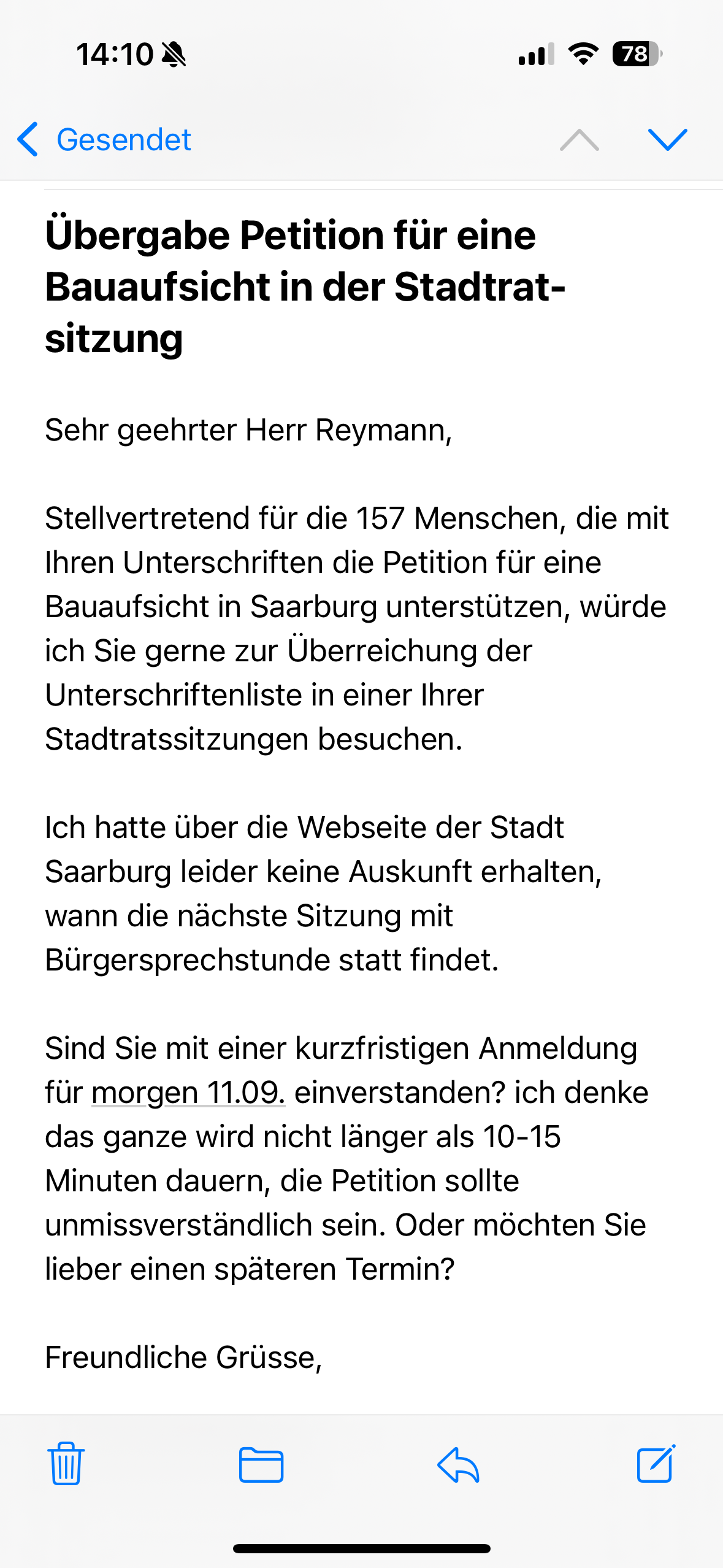Delete this email with the trash icon
Screen dimensions: 723x1568
(66, 1464)
